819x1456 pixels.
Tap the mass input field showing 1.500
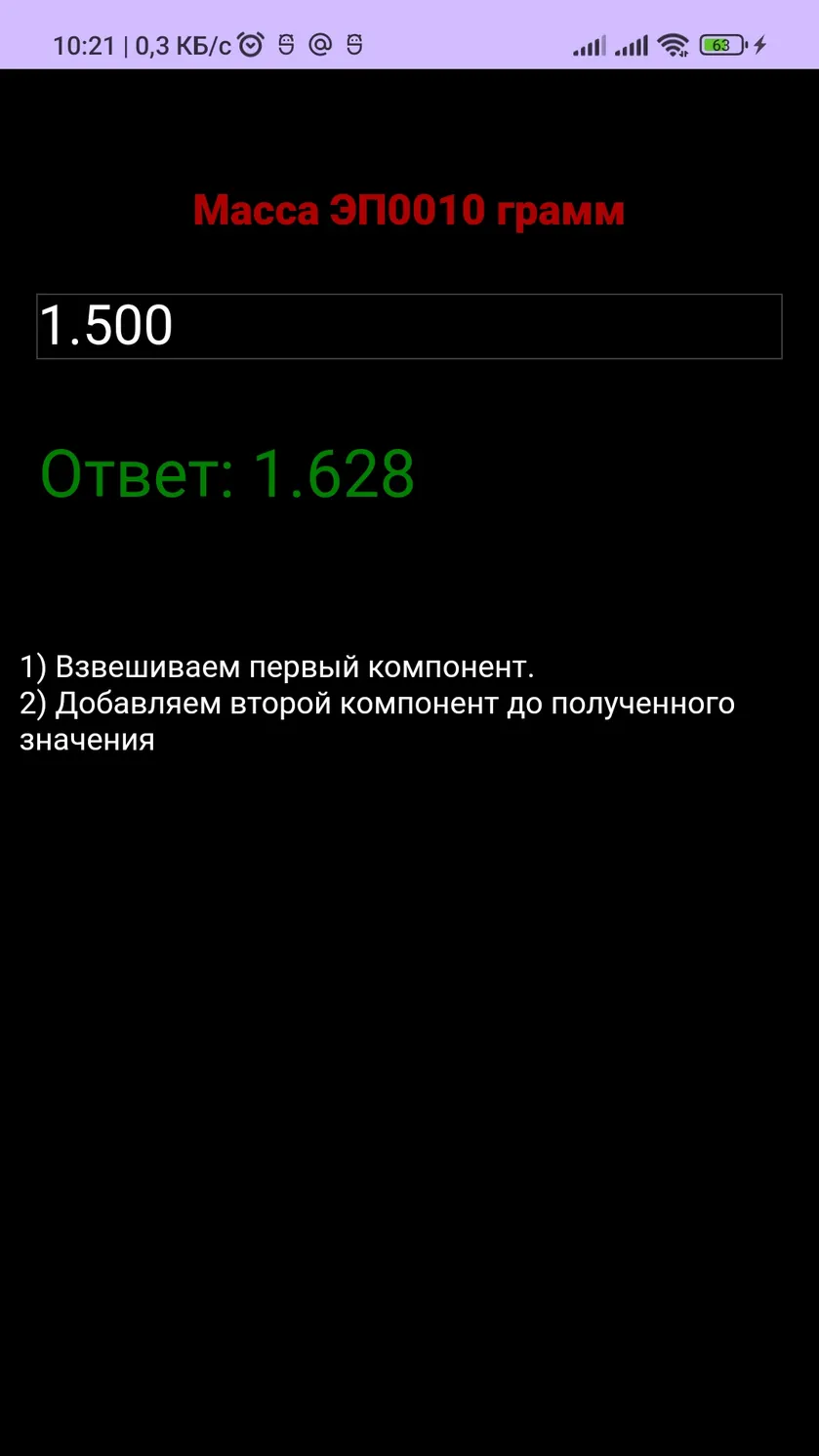[409, 326]
